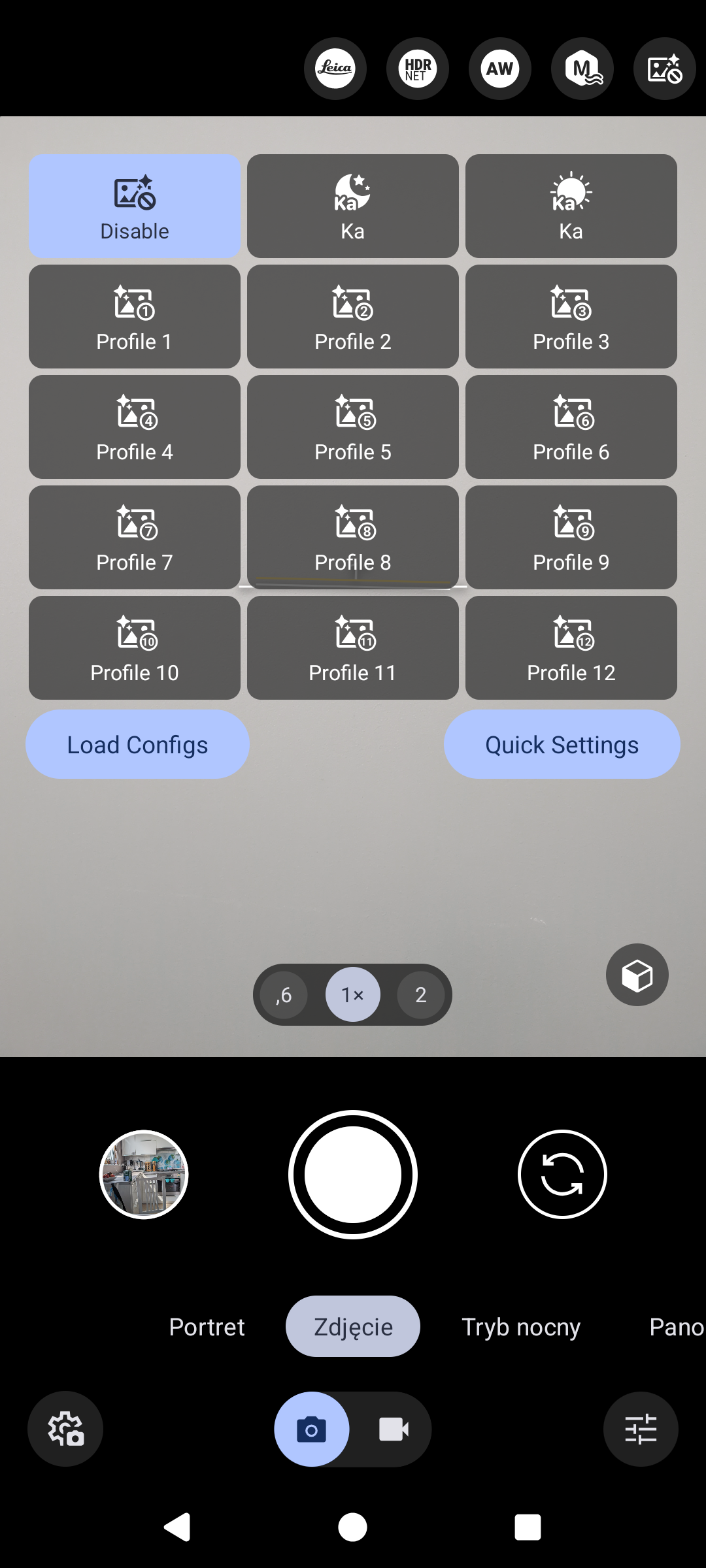Toggle the HDR NET mode icon
This screenshot has width=706, height=1568.
[x=418, y=69]
